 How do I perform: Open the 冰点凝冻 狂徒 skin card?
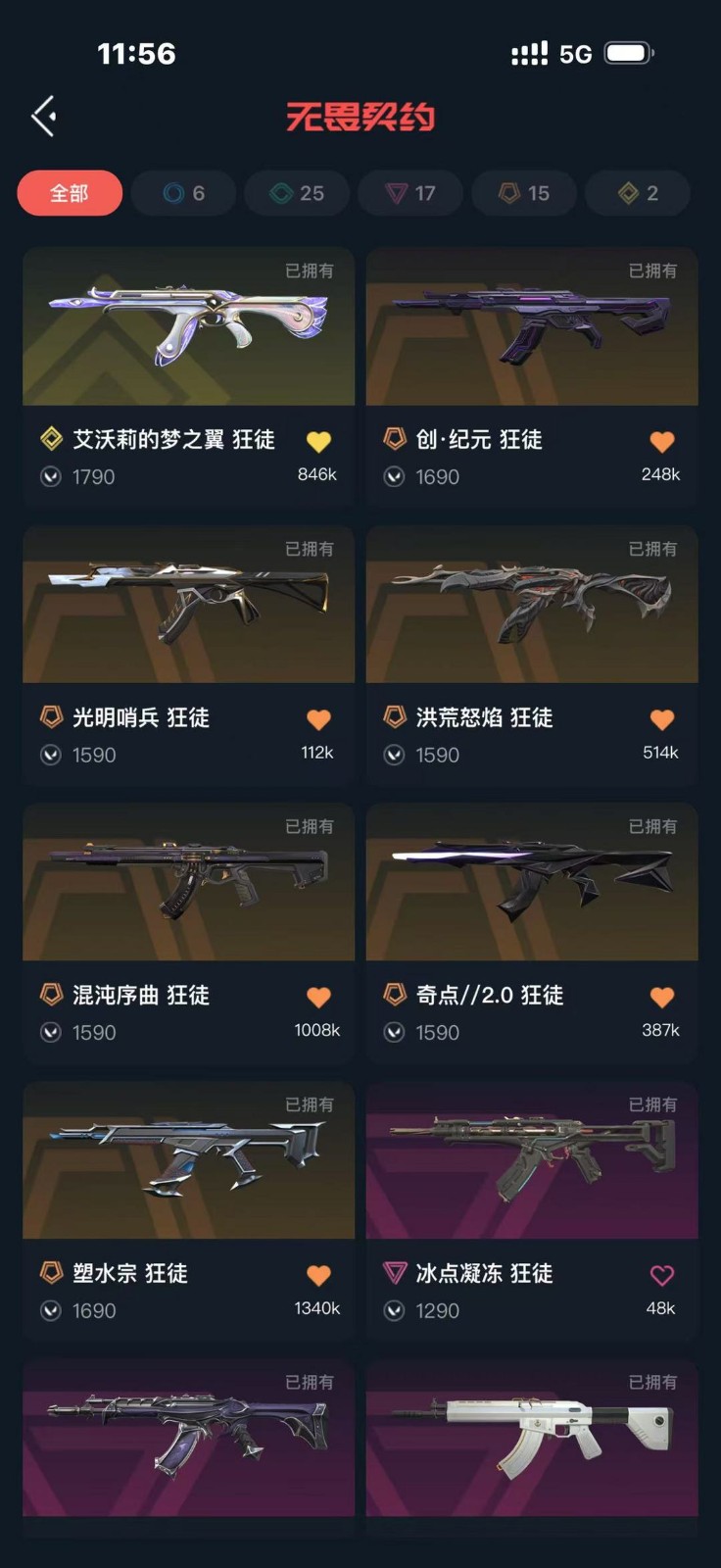pos(532,1161)
